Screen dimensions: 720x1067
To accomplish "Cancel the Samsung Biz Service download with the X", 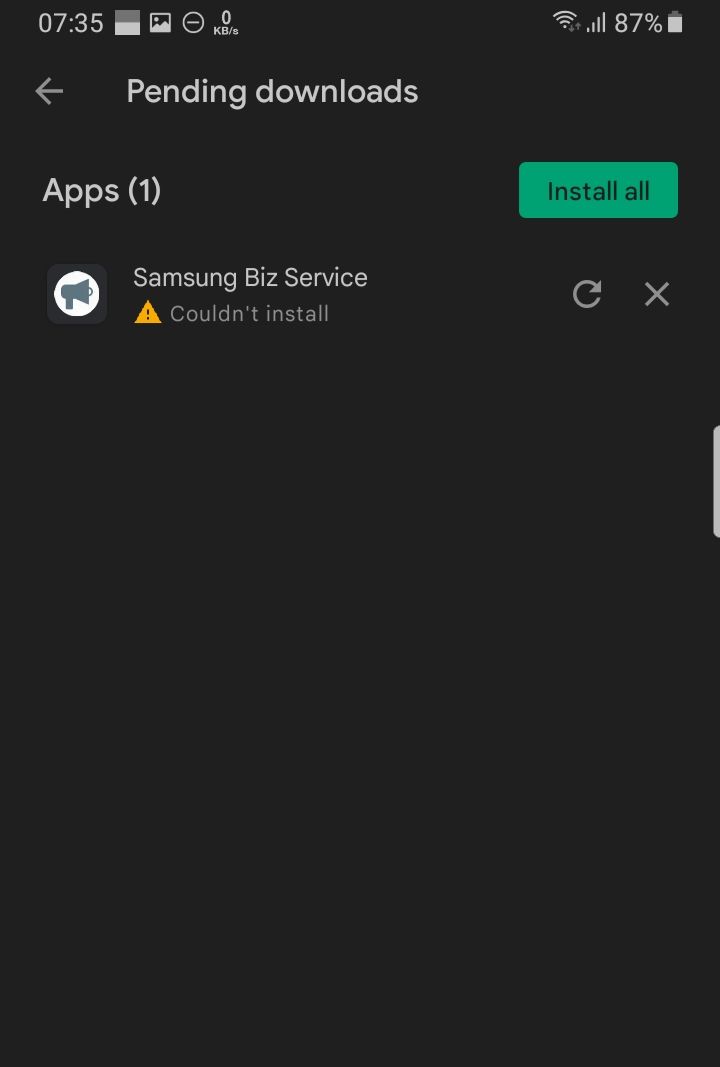I will click(656, 293).
